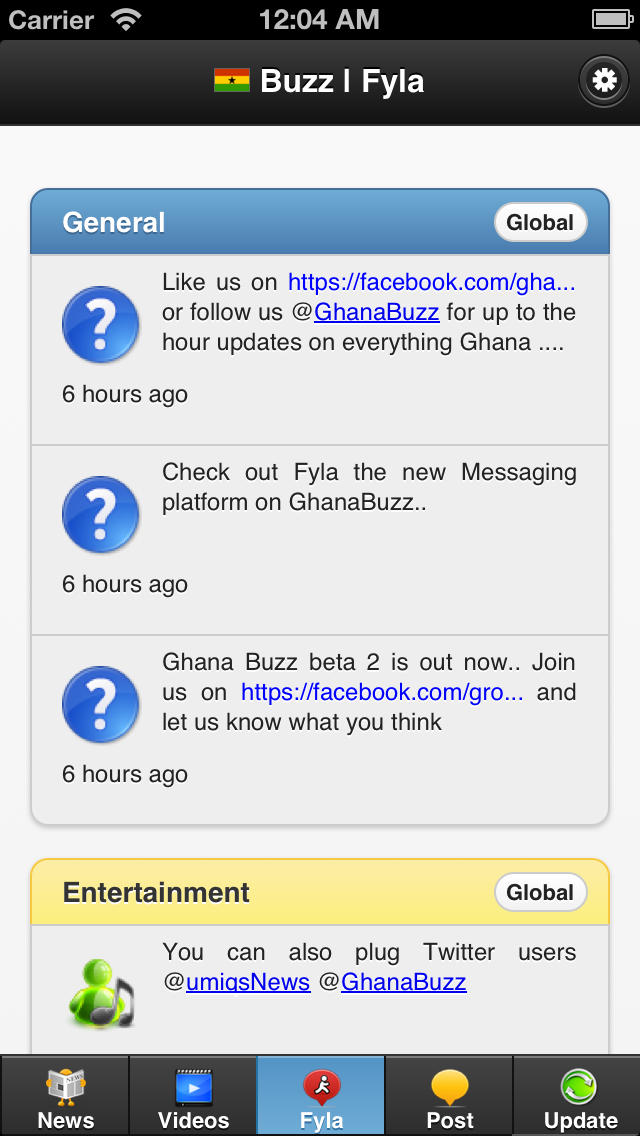Open the facebook.com/gro... group link
Image resolution: width=640 pixels, height=1136 pixels.
click(x=382, y=693)
